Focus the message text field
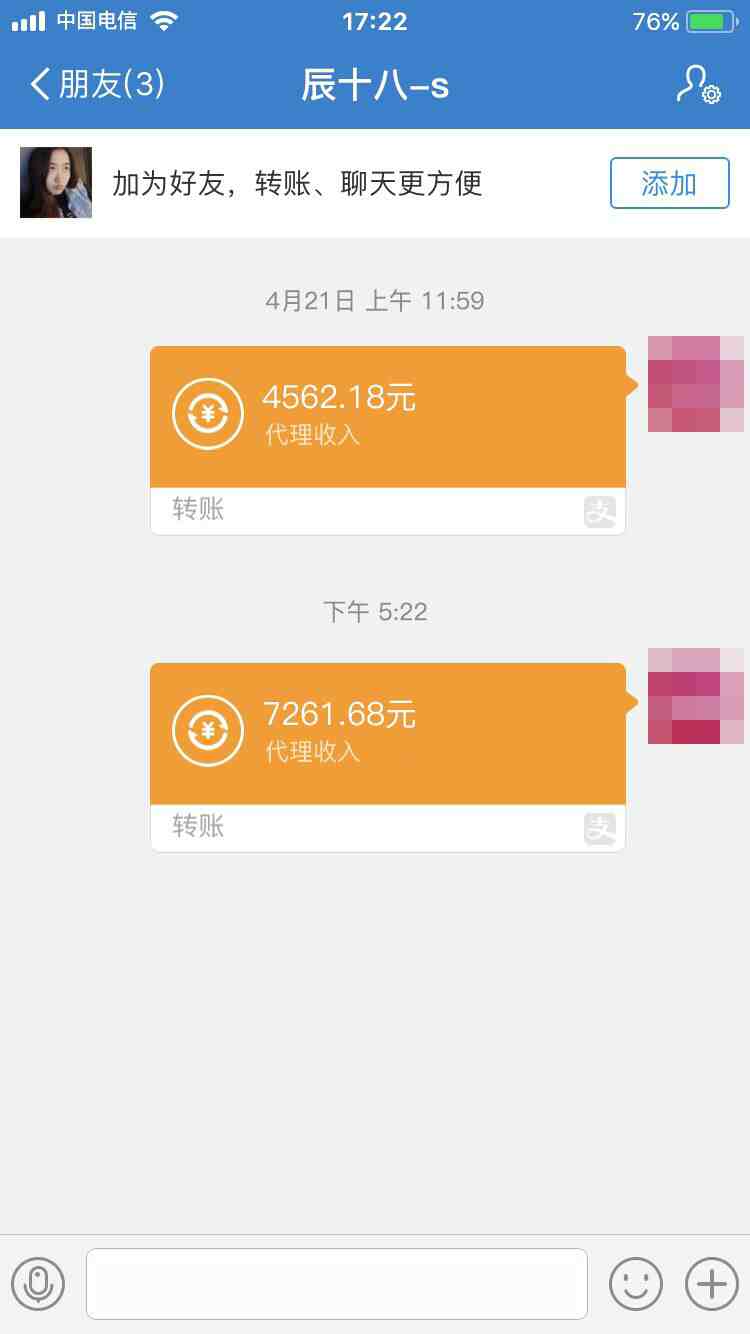750x1334 pixels. point(337,1283)
